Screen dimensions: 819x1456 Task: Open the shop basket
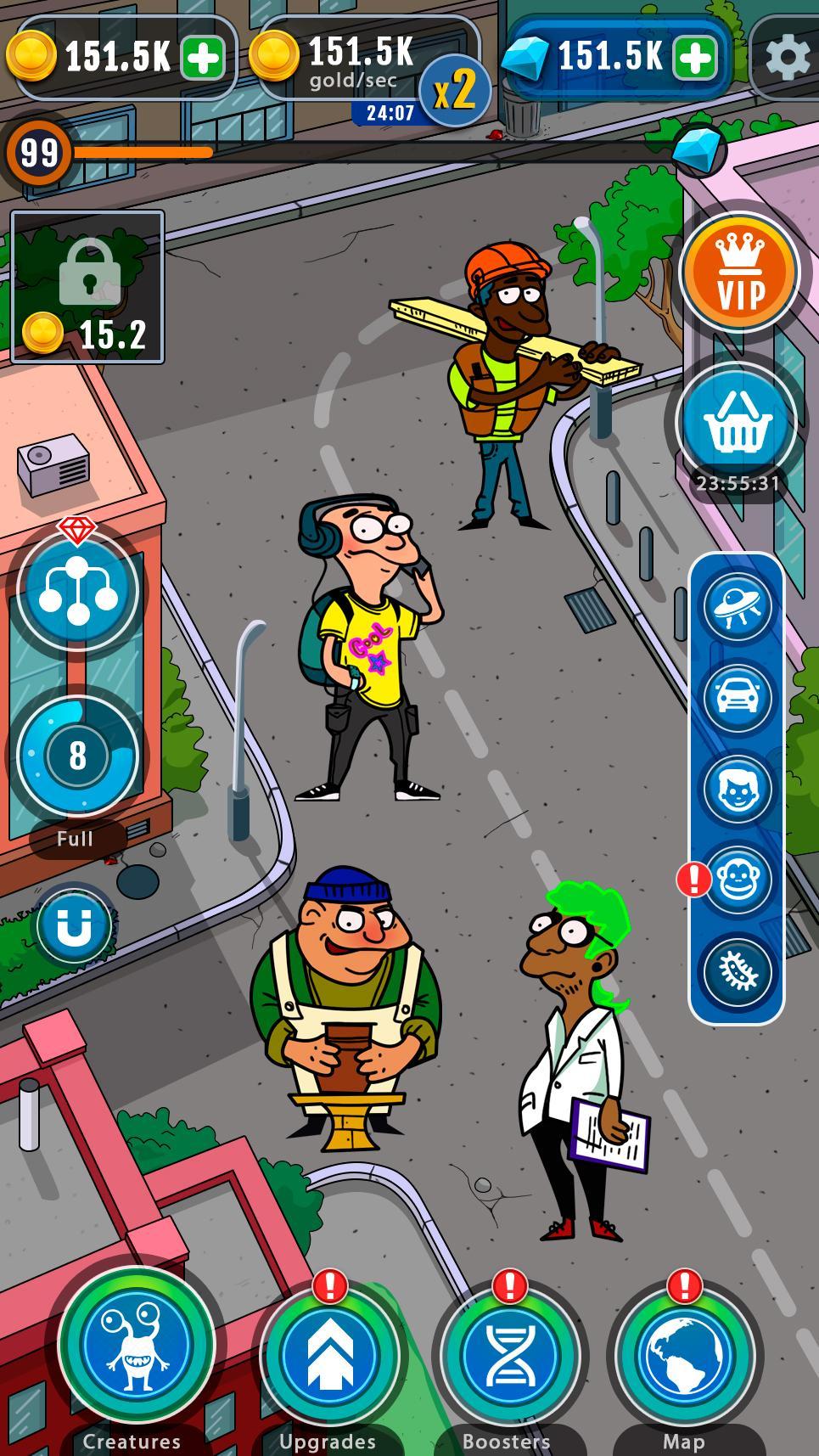736,422
